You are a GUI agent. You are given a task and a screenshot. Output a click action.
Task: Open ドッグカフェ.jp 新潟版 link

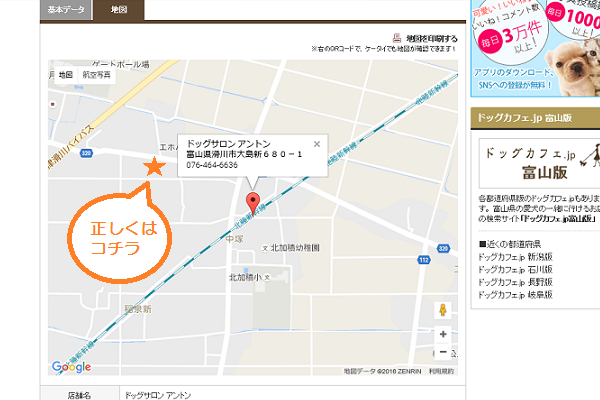click(514, 258)
